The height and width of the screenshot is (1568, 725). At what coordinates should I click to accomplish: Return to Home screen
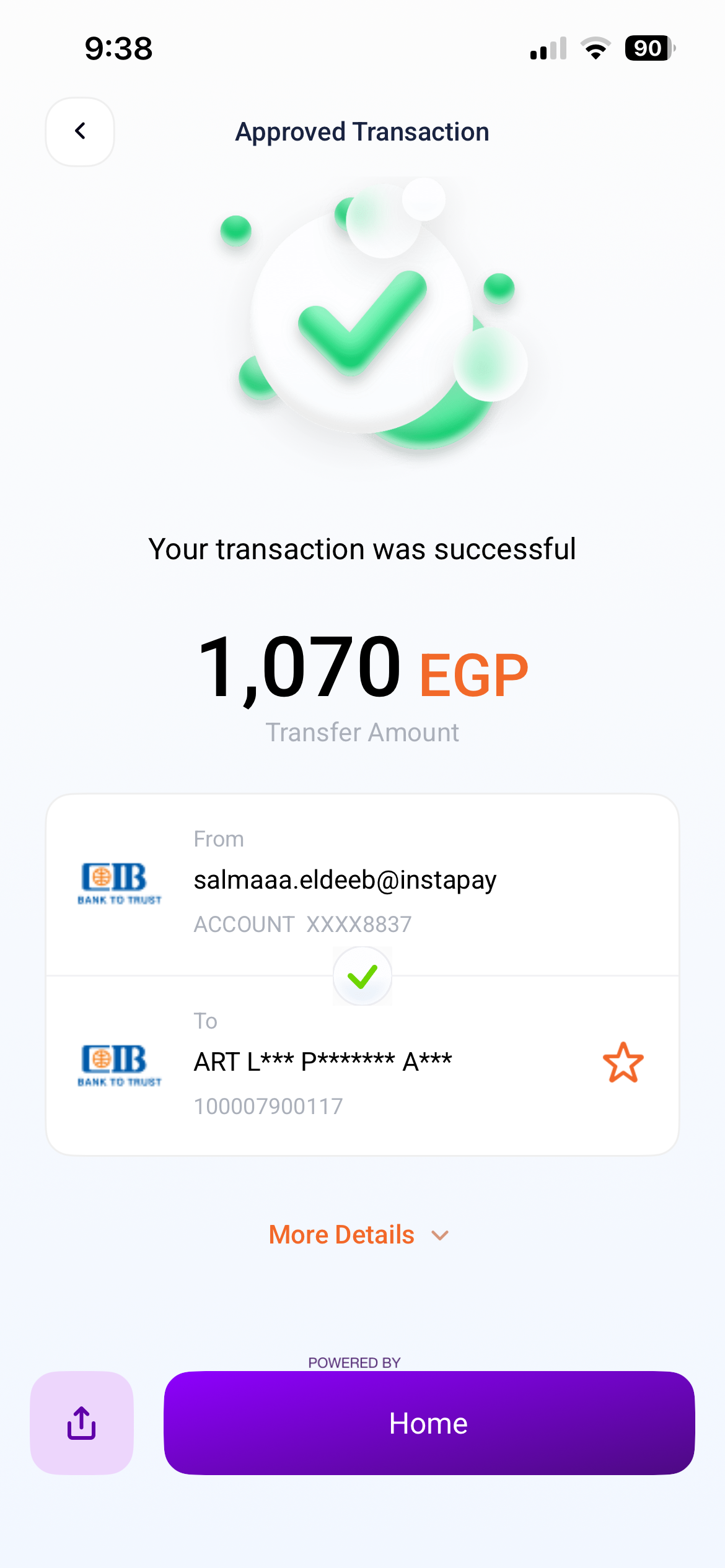[x=429, y=1423]
